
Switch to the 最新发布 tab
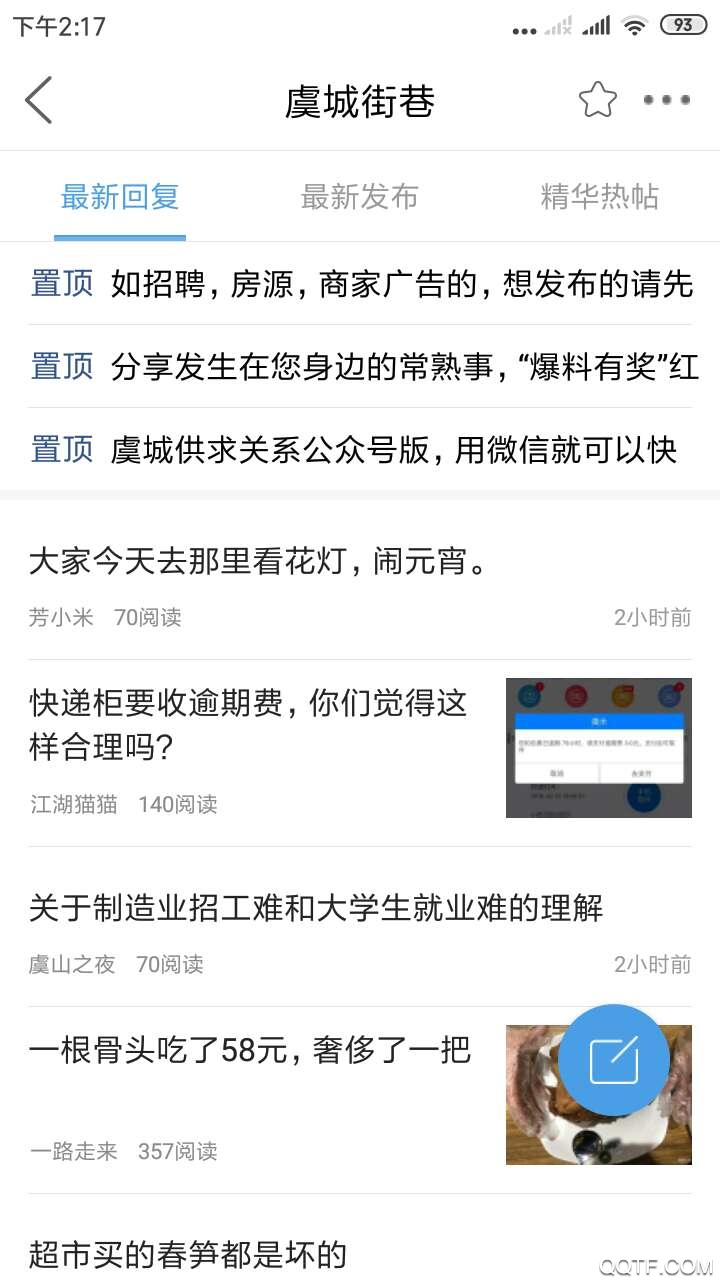[360, 197]
